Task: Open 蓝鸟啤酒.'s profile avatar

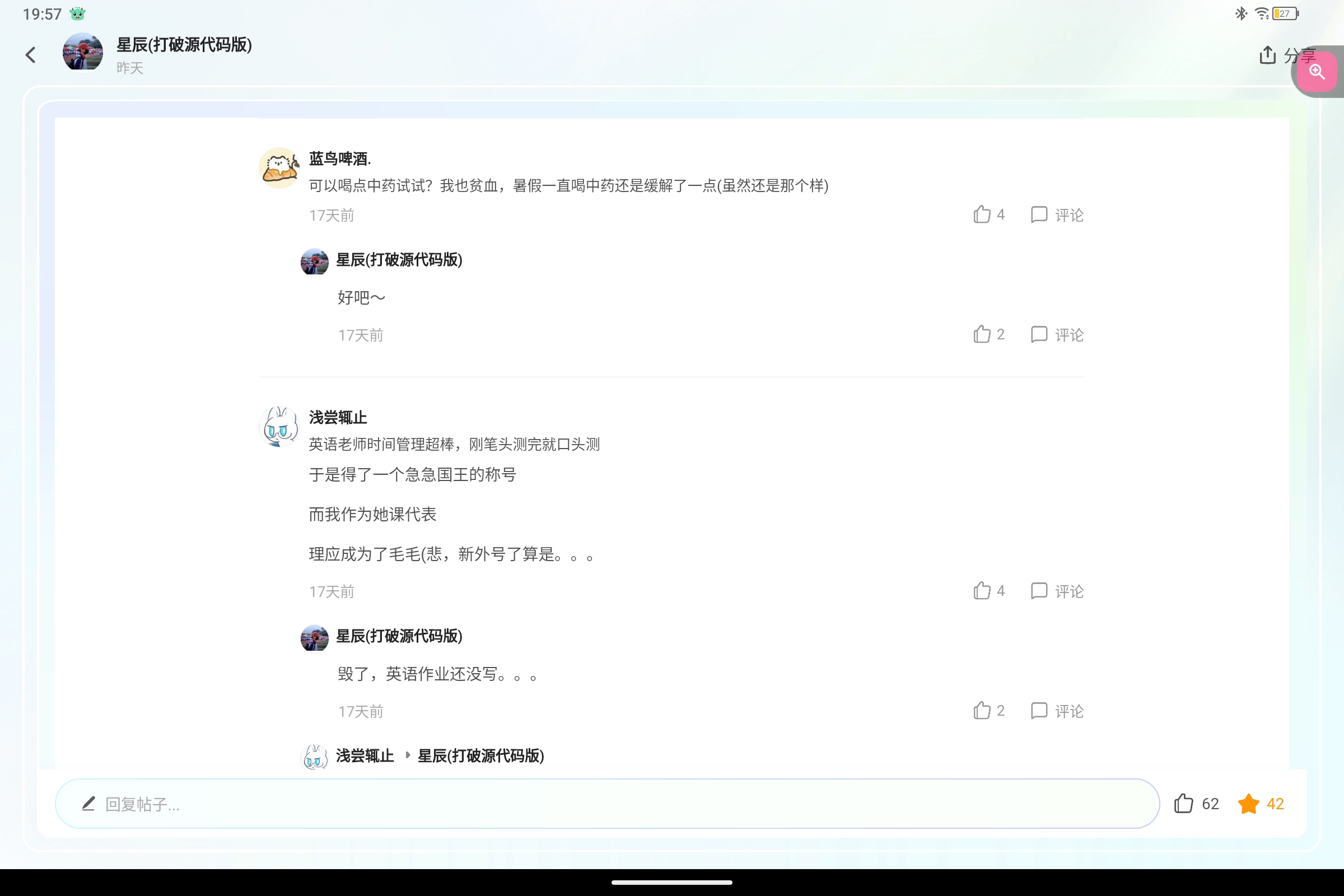Action: [x=279, y=168]
